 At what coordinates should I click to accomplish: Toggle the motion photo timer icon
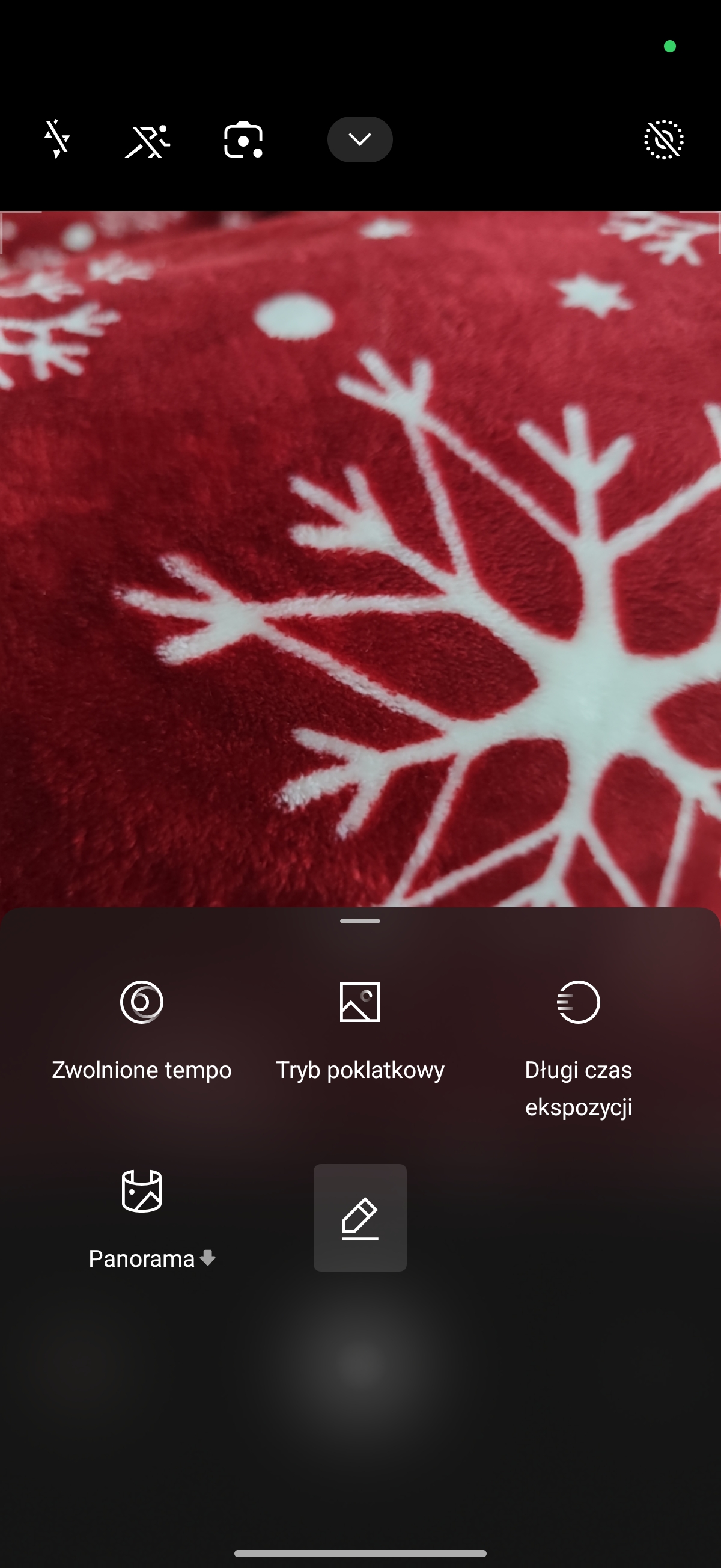(x=663, y=139)
